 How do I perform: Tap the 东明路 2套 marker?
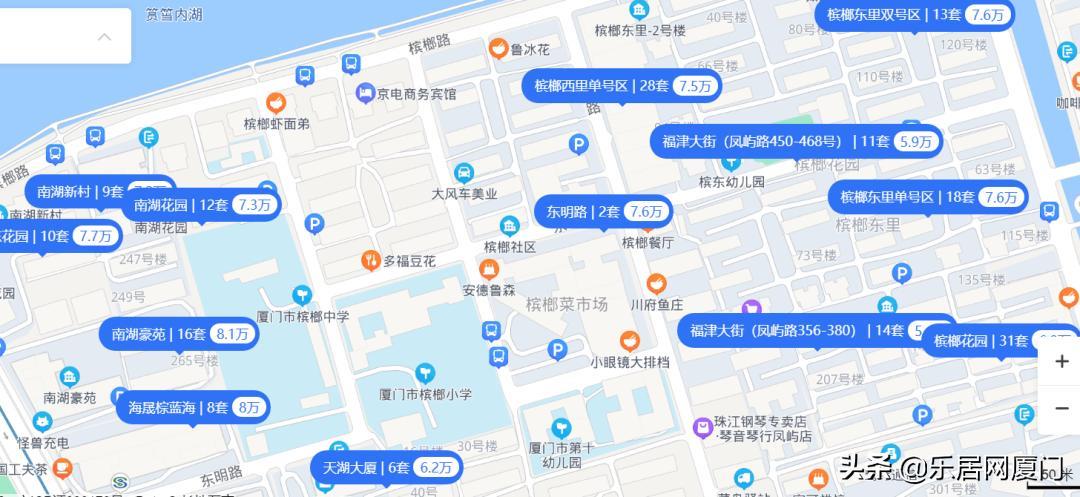(x=603, y=211)
